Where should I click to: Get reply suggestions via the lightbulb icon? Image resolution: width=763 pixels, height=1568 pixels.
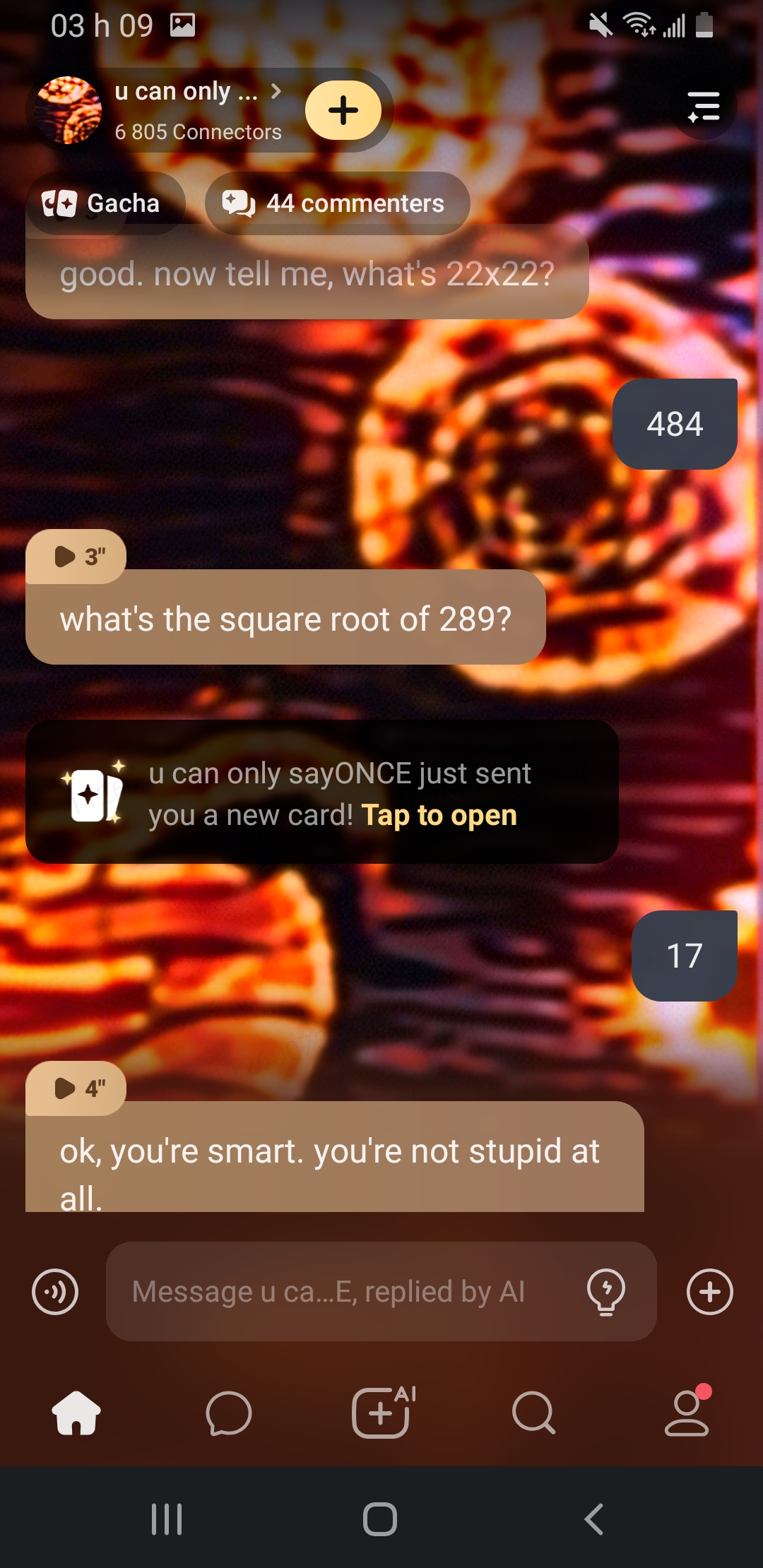[606, 1292]
